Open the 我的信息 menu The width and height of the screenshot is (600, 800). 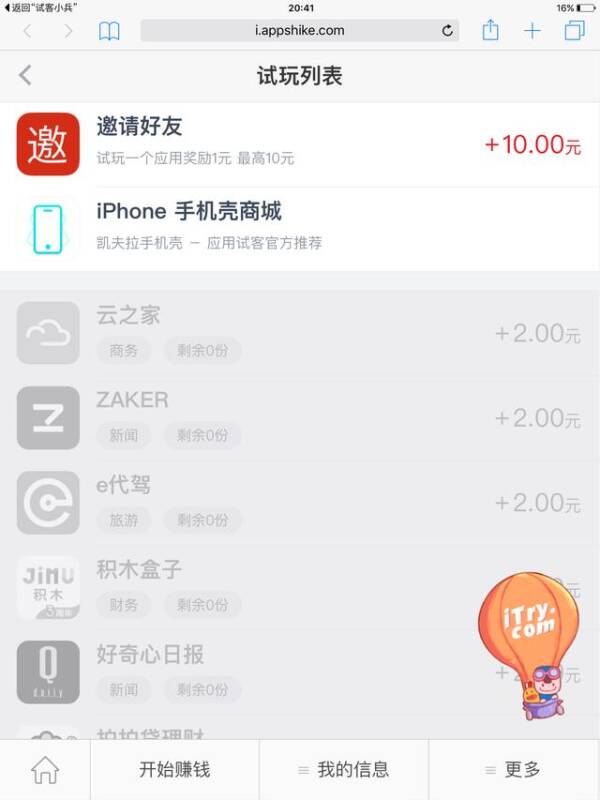click(x=344, y=770)
